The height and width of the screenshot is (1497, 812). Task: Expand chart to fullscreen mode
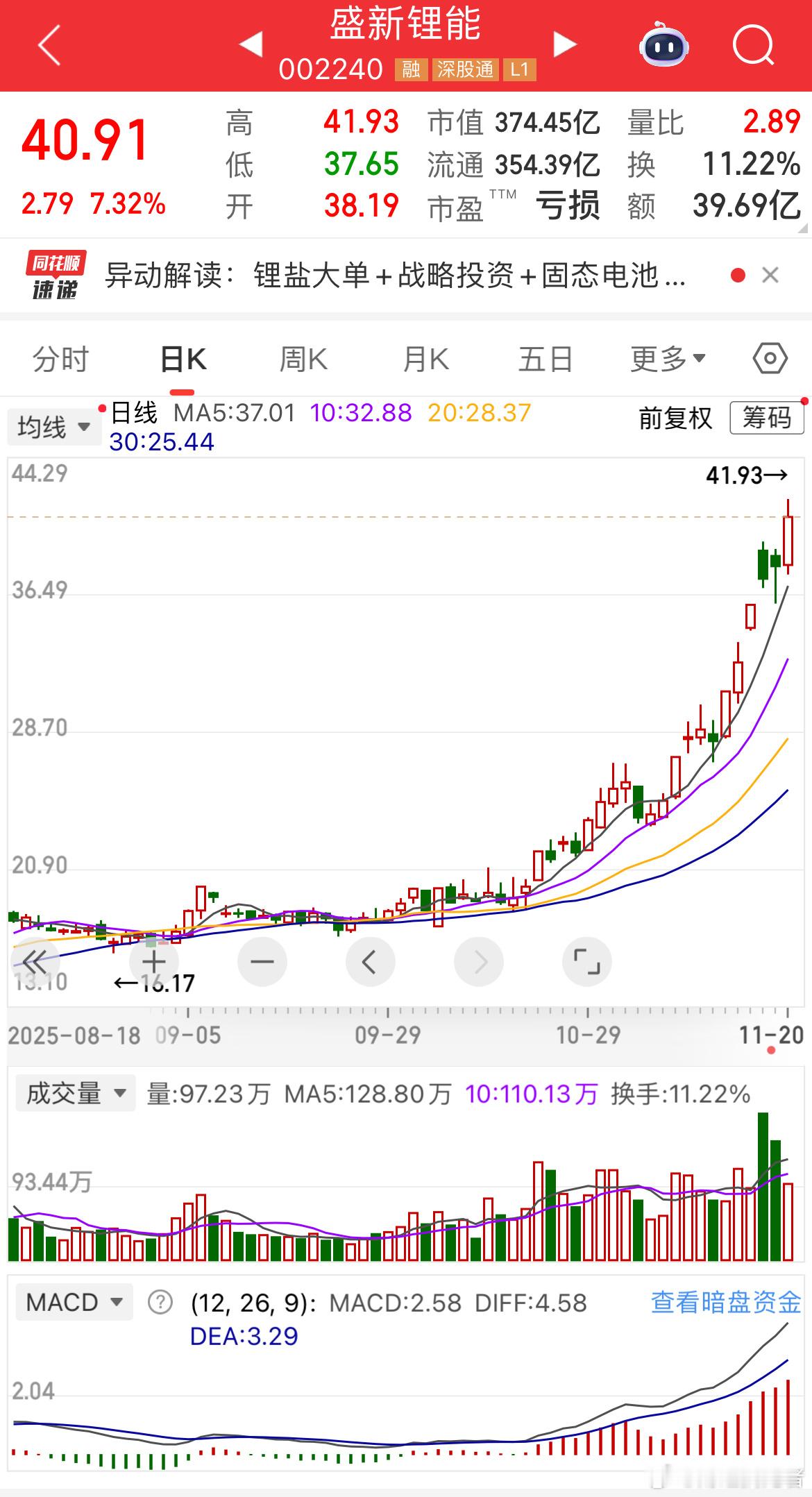[586, 962]
